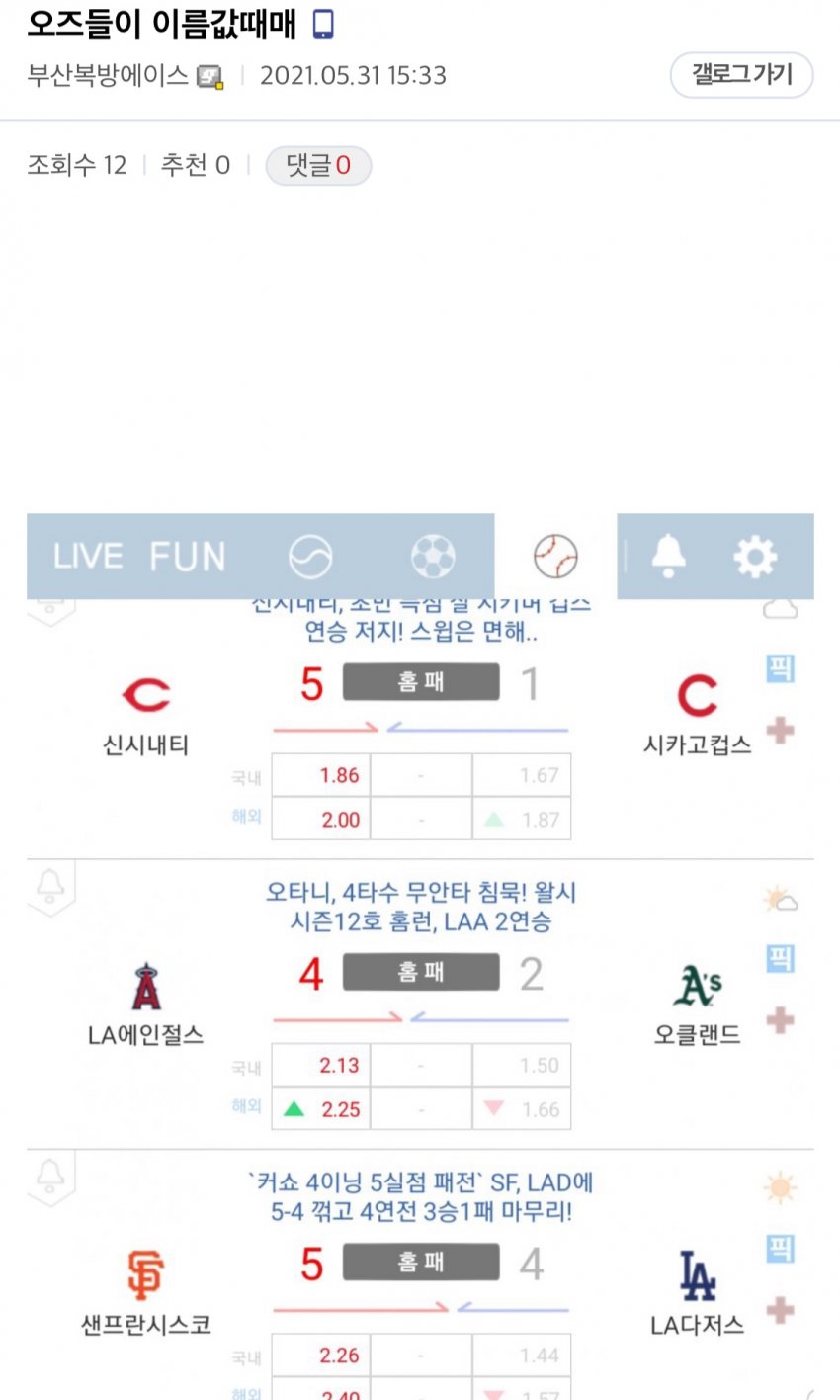Jump to the 댓글 0 comments section
Image resolution: width=840 pixels, height=1400 pixels.
pos(318,166)
